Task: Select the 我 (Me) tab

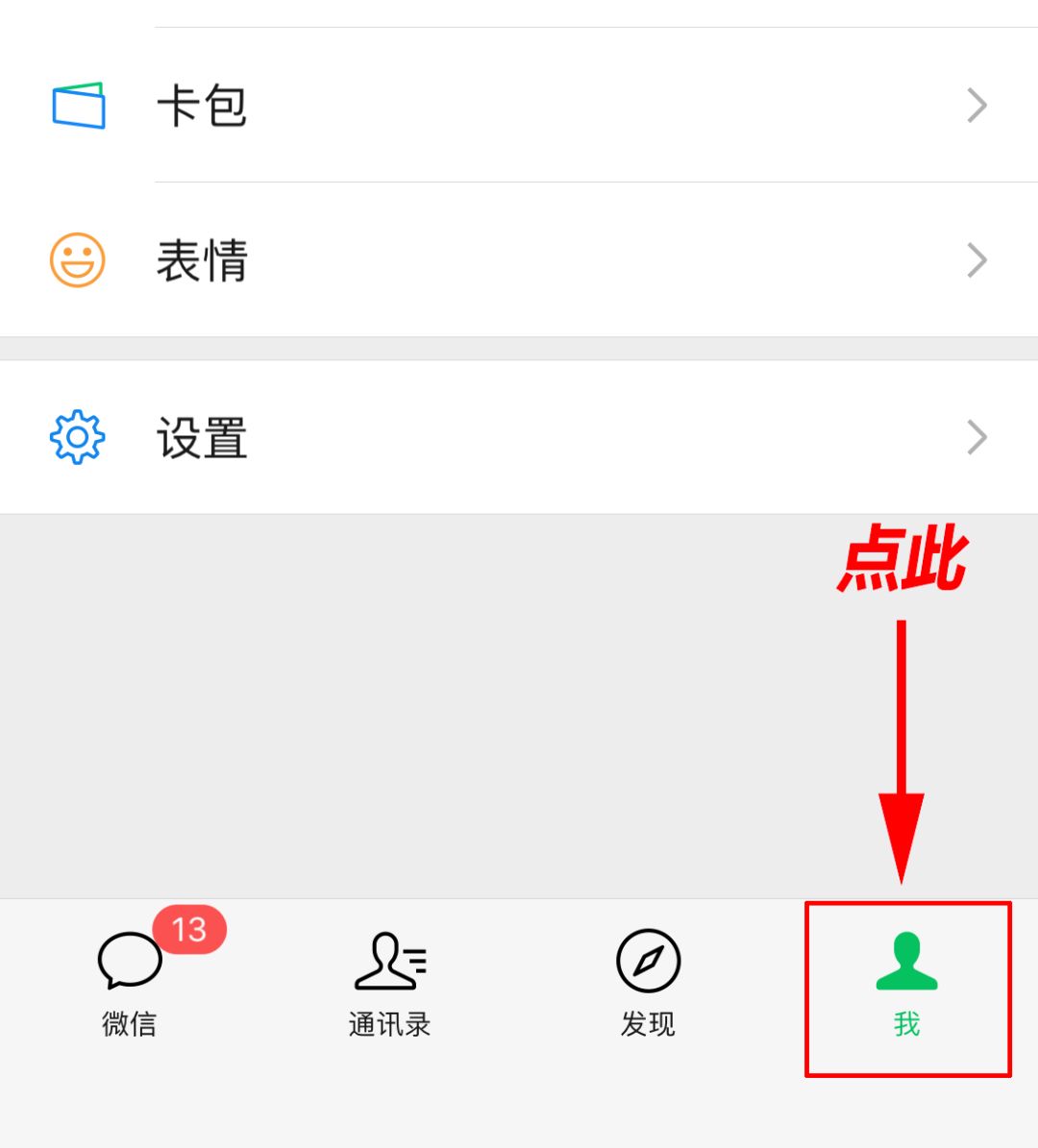Action: 906,982
